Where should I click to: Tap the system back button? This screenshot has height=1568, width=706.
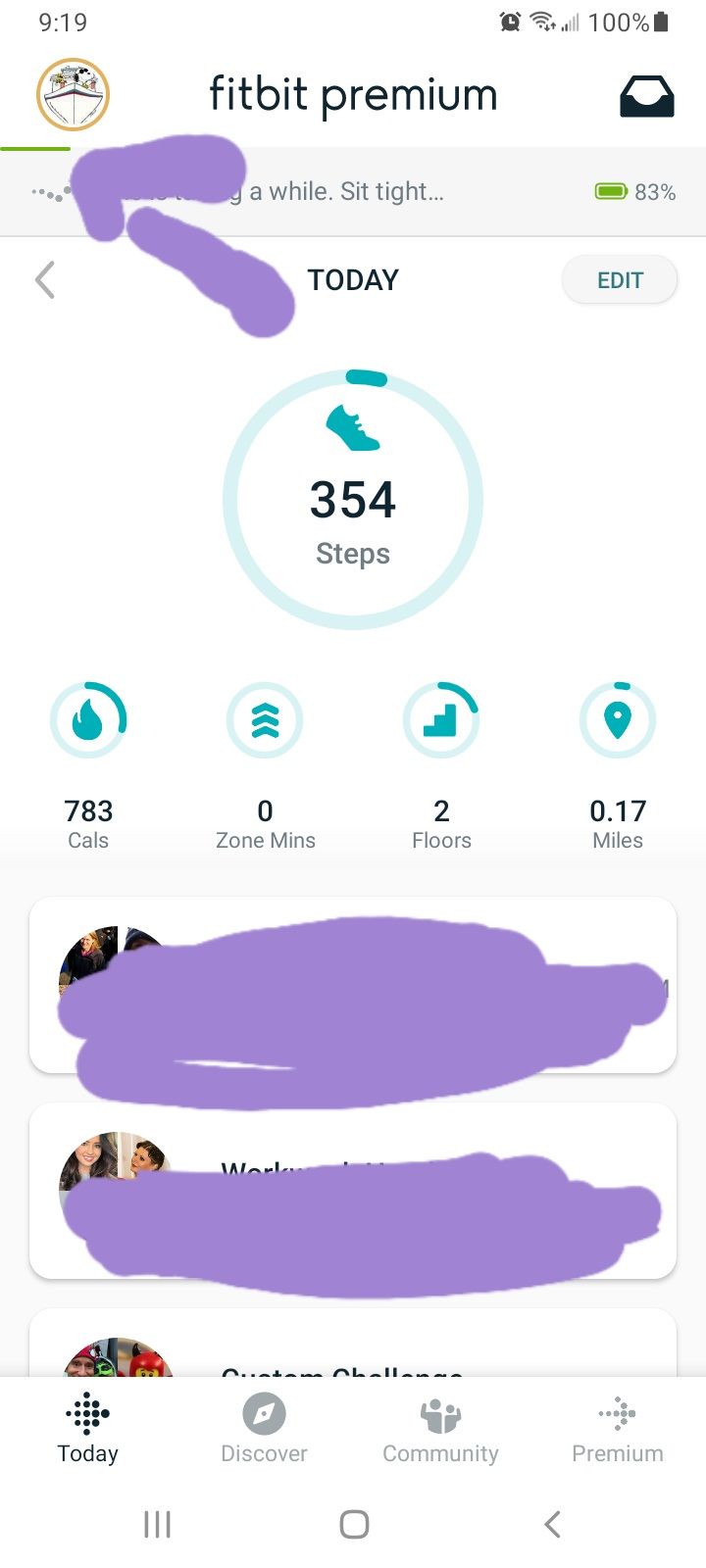[x=552, y=1524]
